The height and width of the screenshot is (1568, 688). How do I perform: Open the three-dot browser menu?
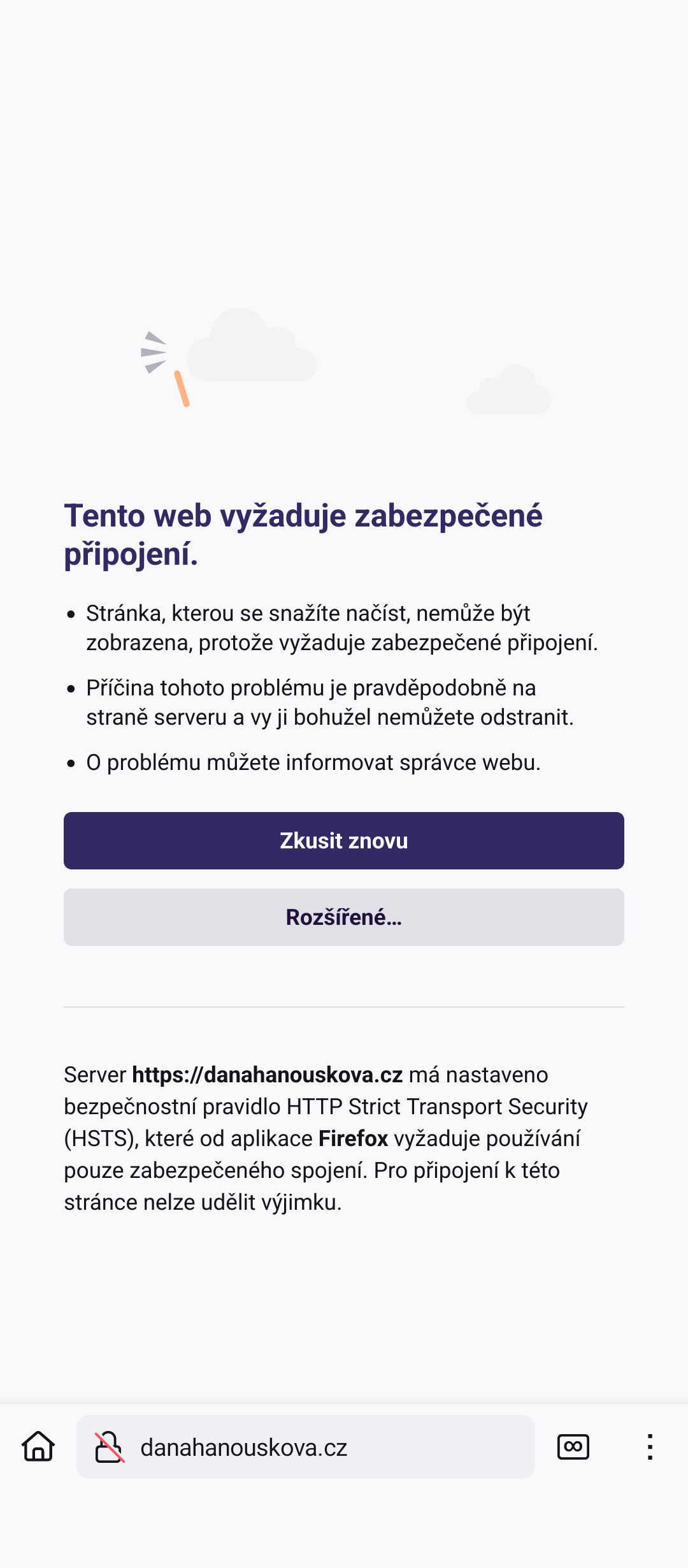tap(650, 1447)
